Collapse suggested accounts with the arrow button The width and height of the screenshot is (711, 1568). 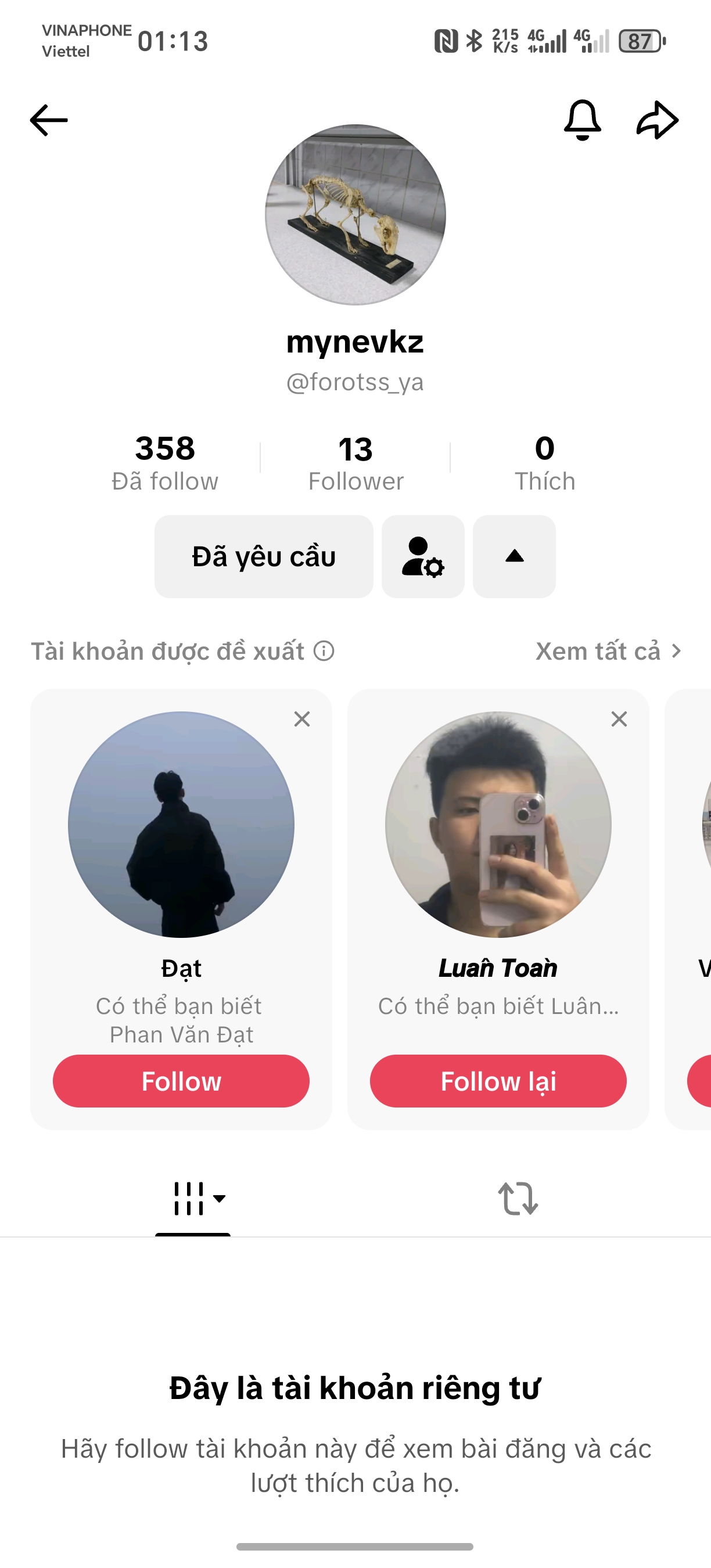tap(515, 556)
